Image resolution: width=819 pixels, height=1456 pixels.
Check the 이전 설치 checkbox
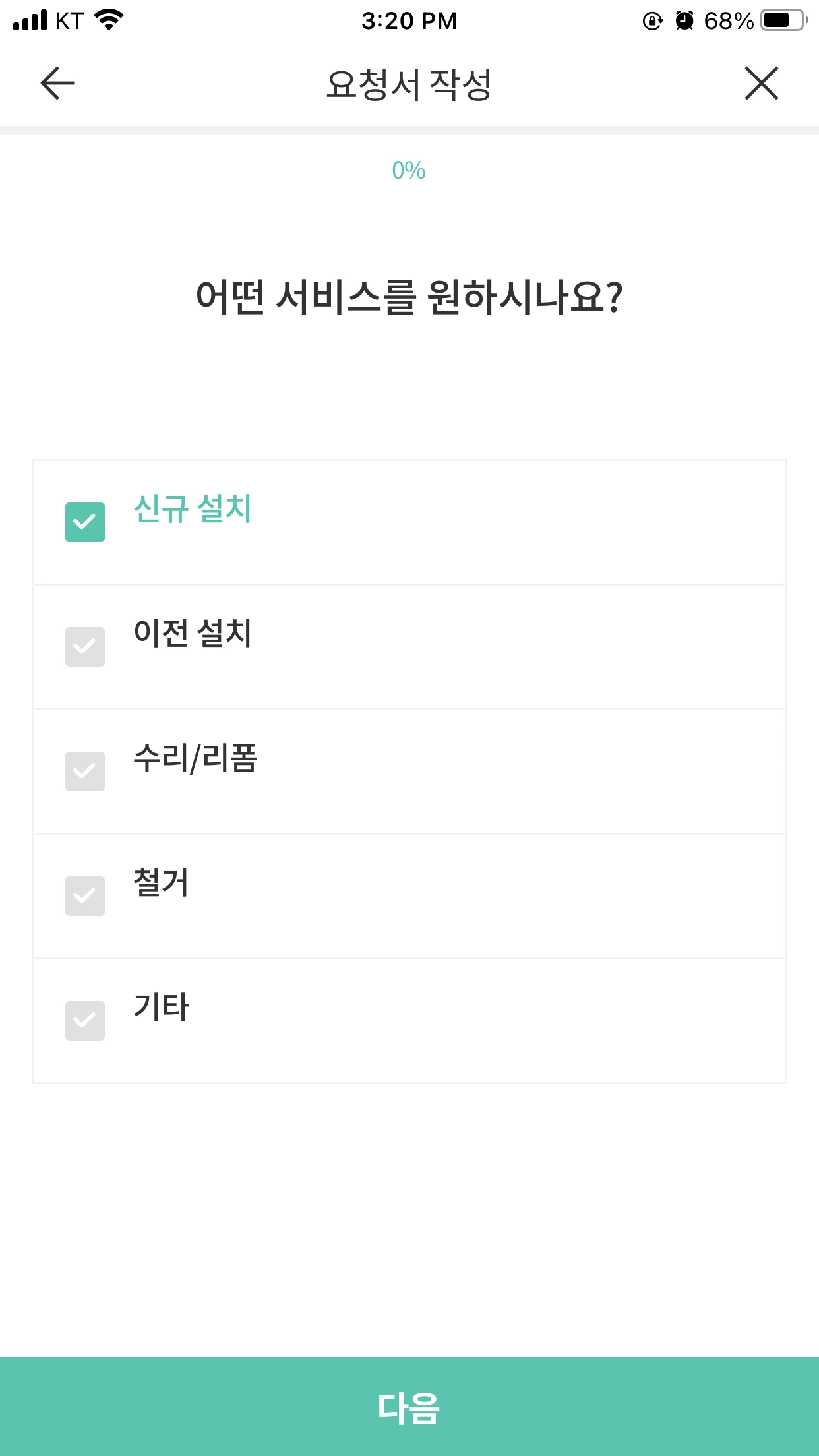click(85, 647)
